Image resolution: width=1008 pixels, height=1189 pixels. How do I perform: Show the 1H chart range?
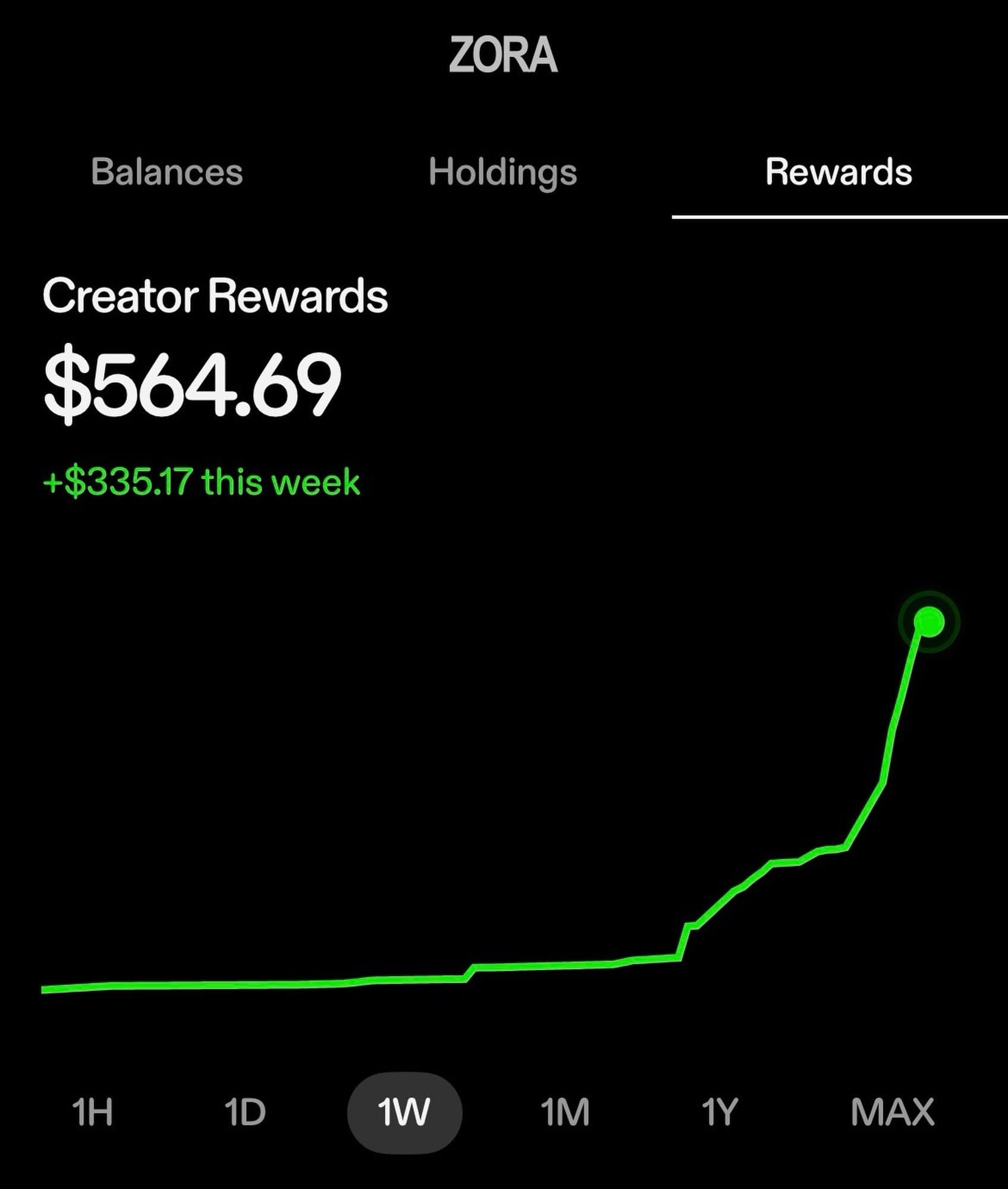(92, 1112)
